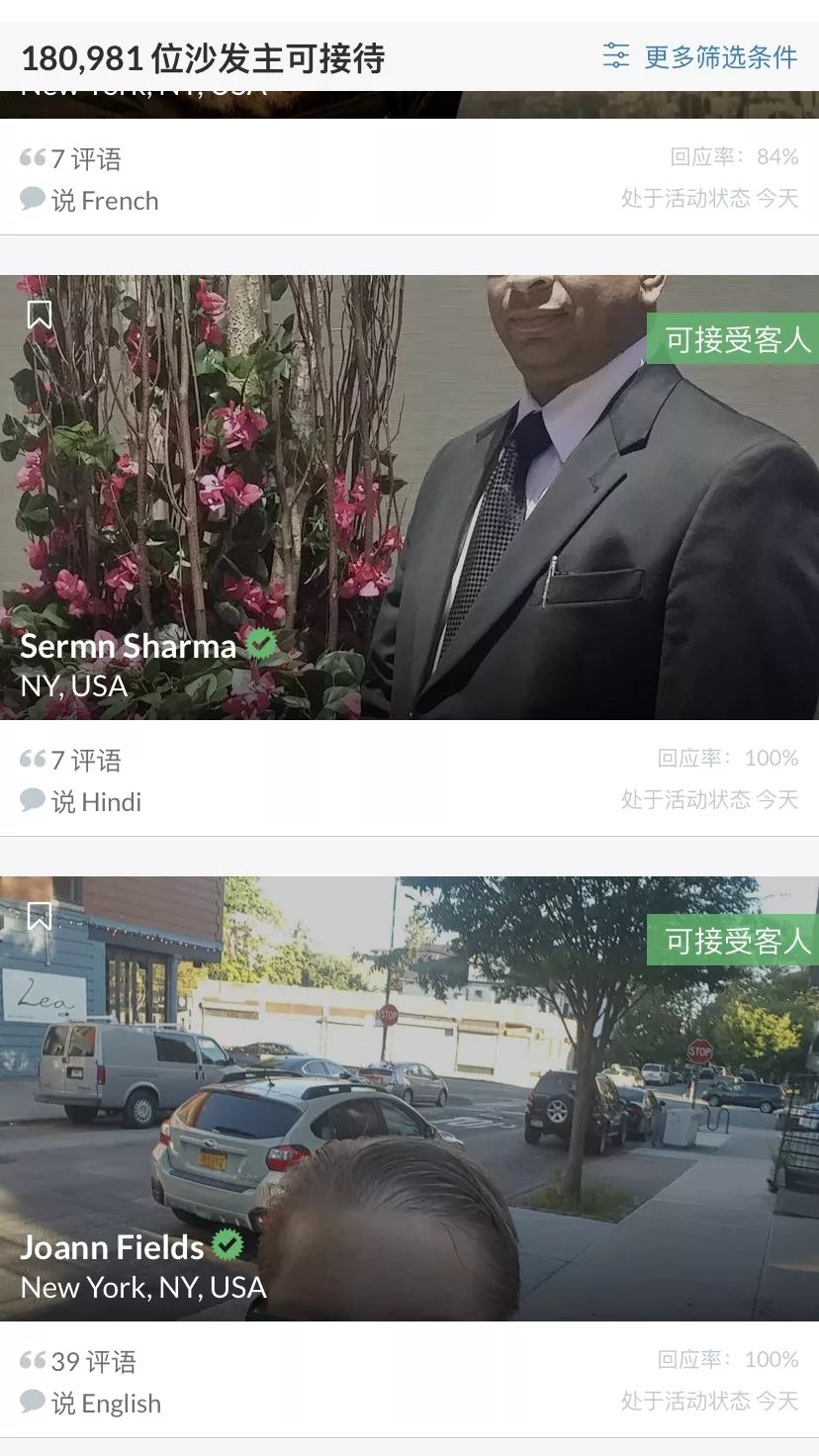
Task: Tap the quote icon beside 7 评语
Action: (31, 760)
